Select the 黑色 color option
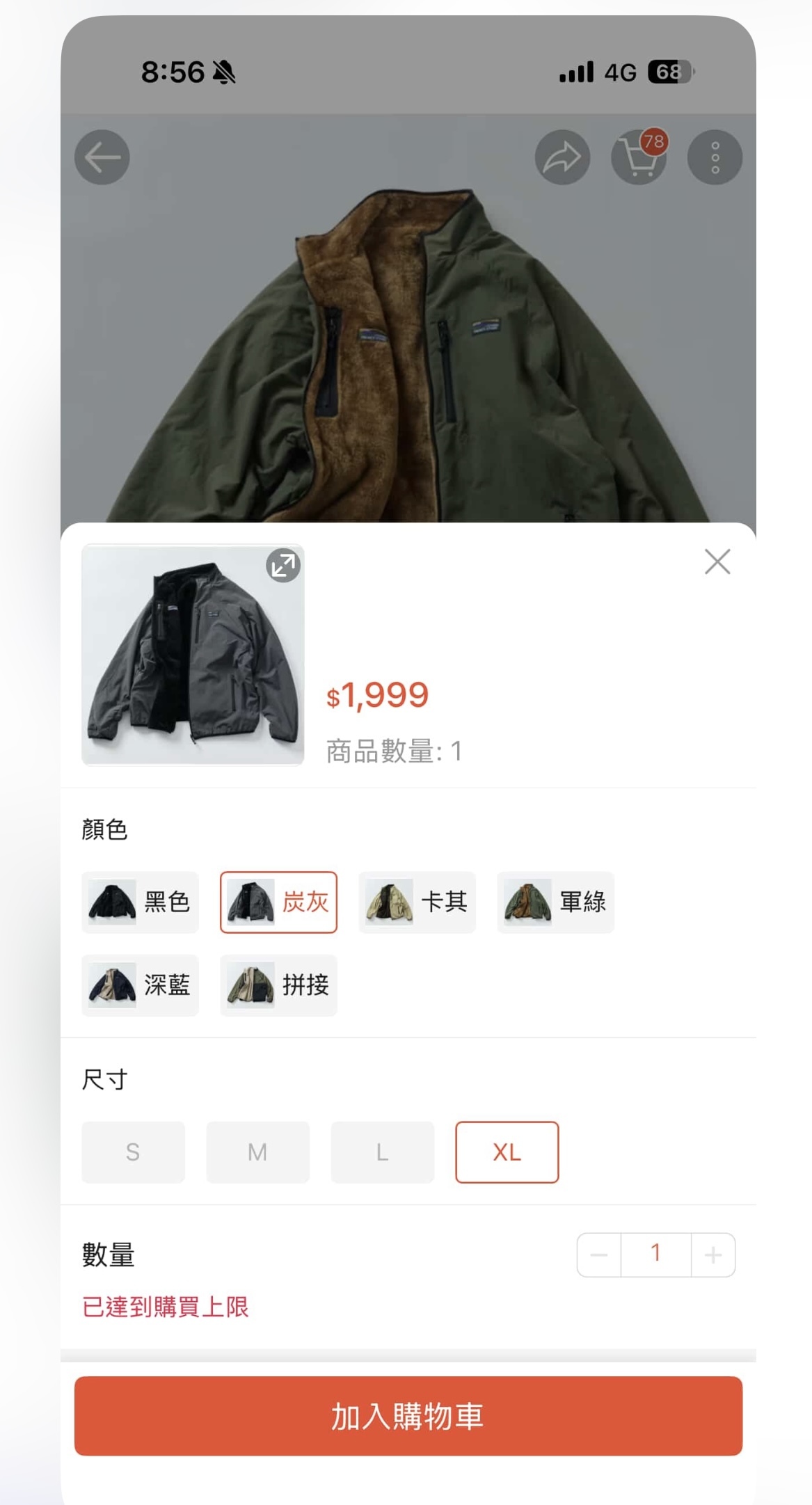812x1505 pixels. [x=140, y=902]
